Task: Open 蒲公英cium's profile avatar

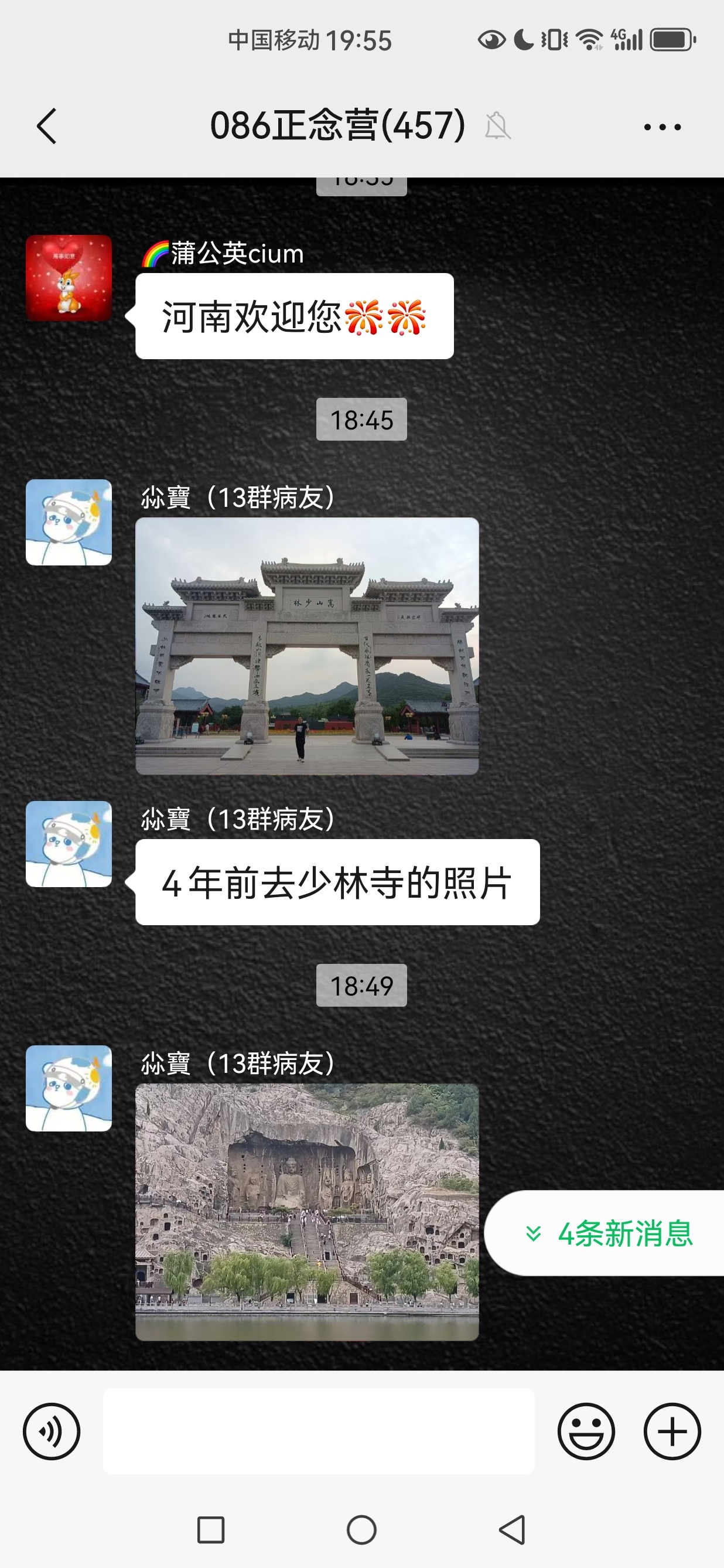Action: coord(69,278)
